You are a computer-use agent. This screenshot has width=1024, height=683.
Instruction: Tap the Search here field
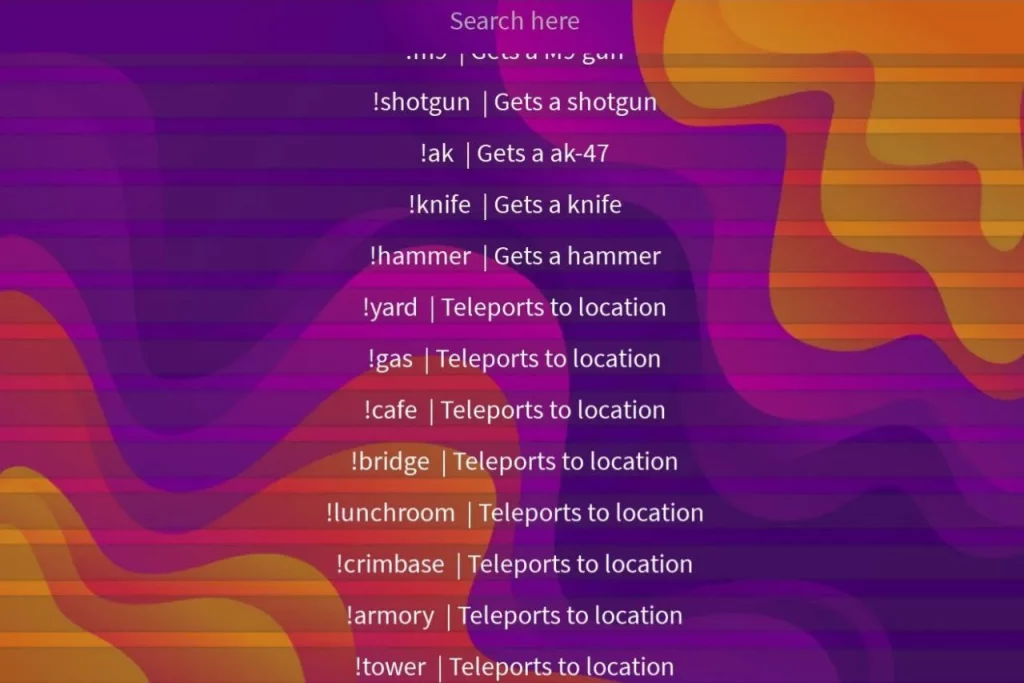pyautogui.click(x=514, y=21)
